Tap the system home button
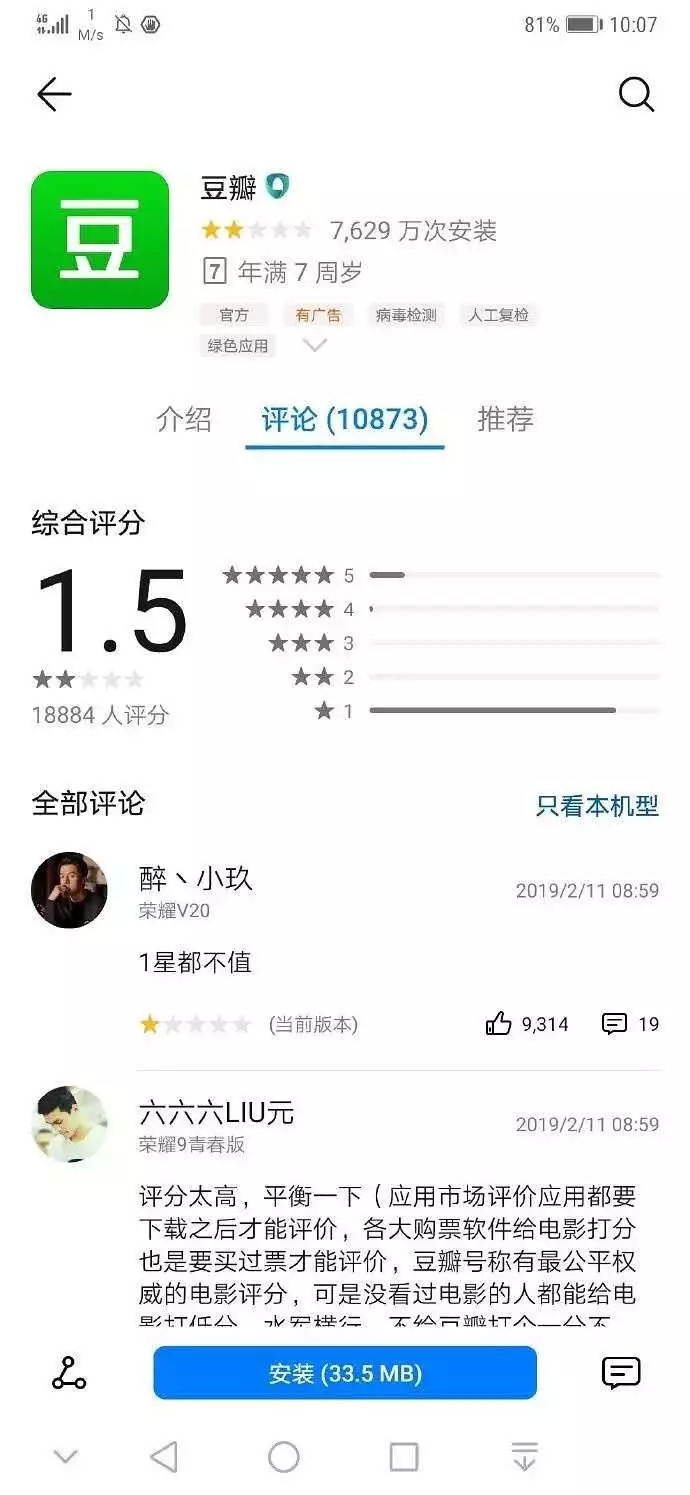Image resolution: width=690 pixels, height=1495 pixels. pyautogui.click(x=284, y=1457)
